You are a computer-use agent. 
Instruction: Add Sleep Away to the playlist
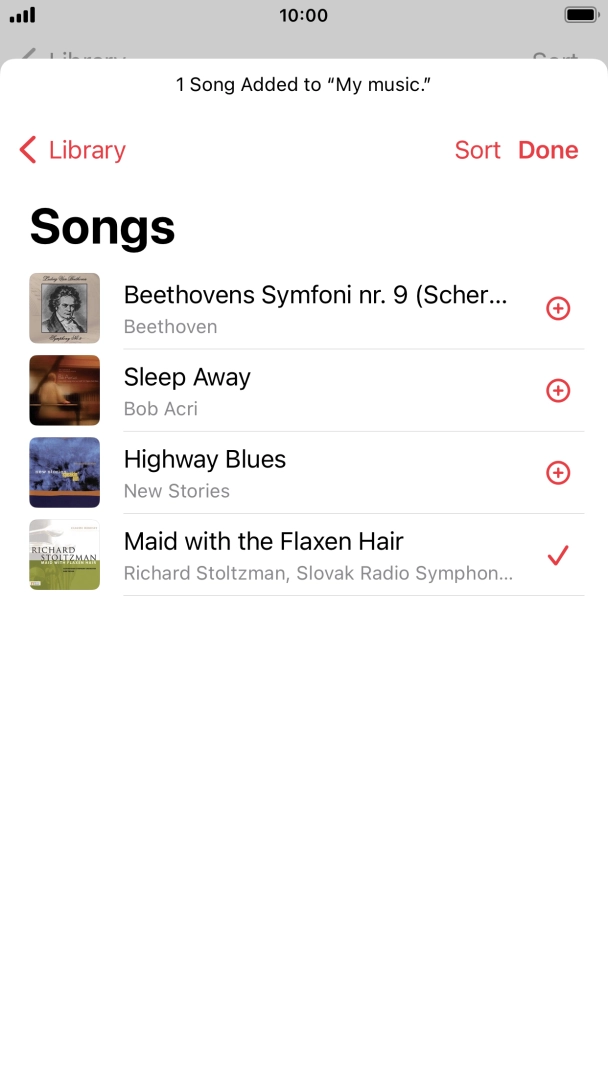pyautogui.click(x=558, y=391)
